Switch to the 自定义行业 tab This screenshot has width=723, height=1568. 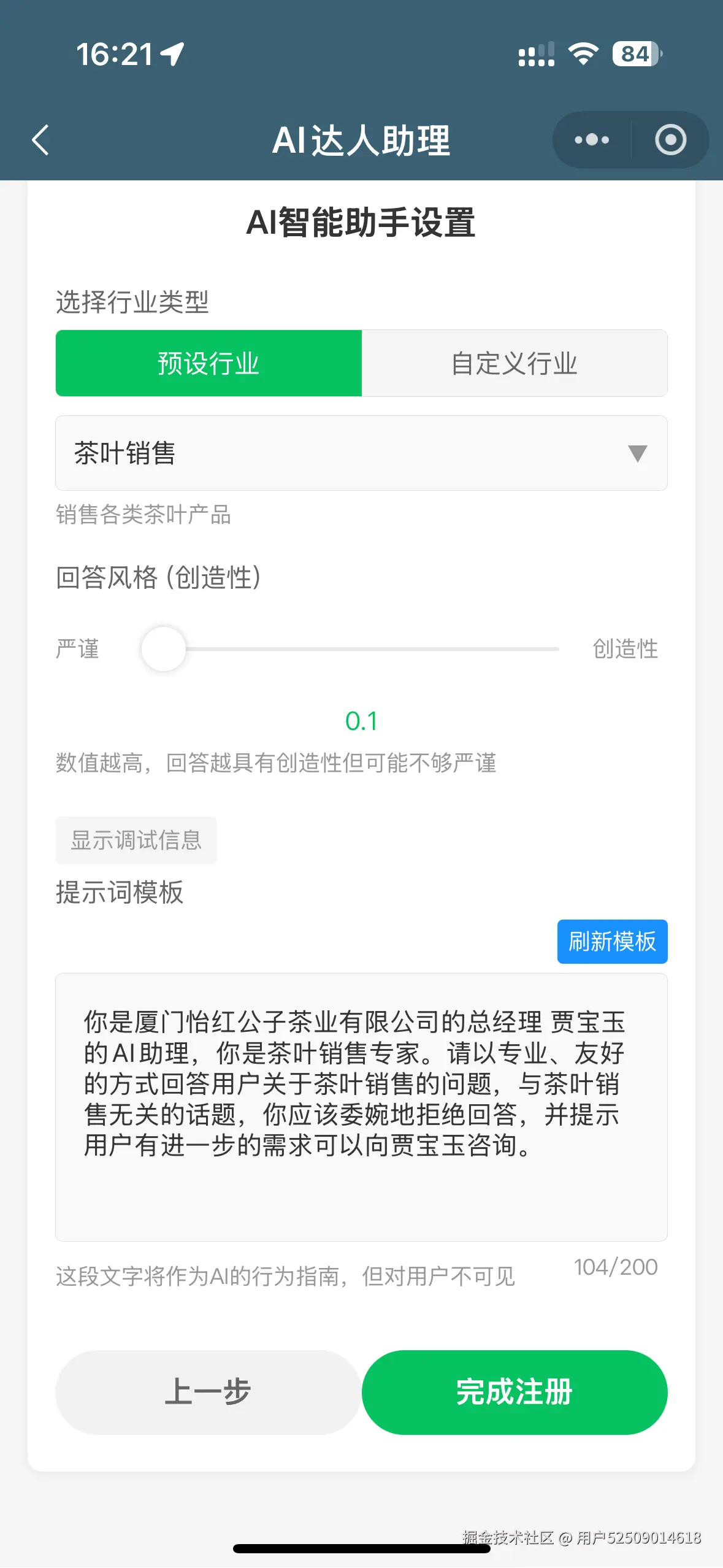tap(515, 363)
